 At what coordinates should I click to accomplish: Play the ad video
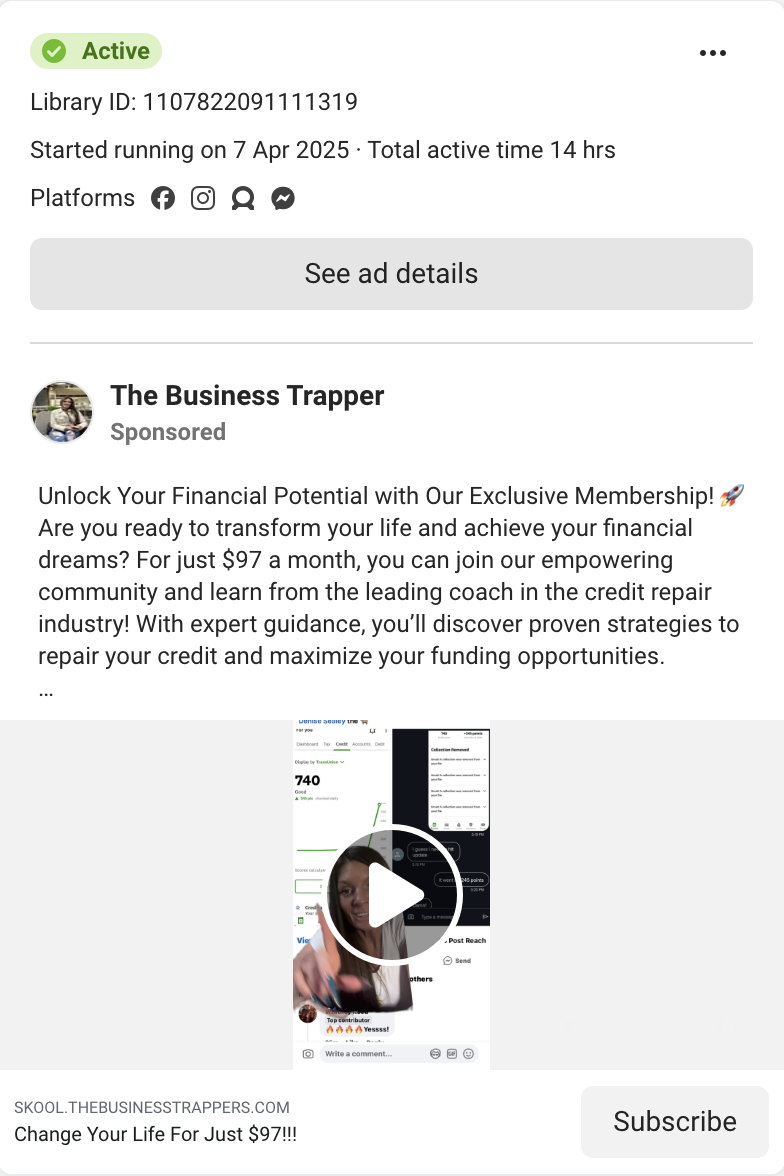point(391,895)
